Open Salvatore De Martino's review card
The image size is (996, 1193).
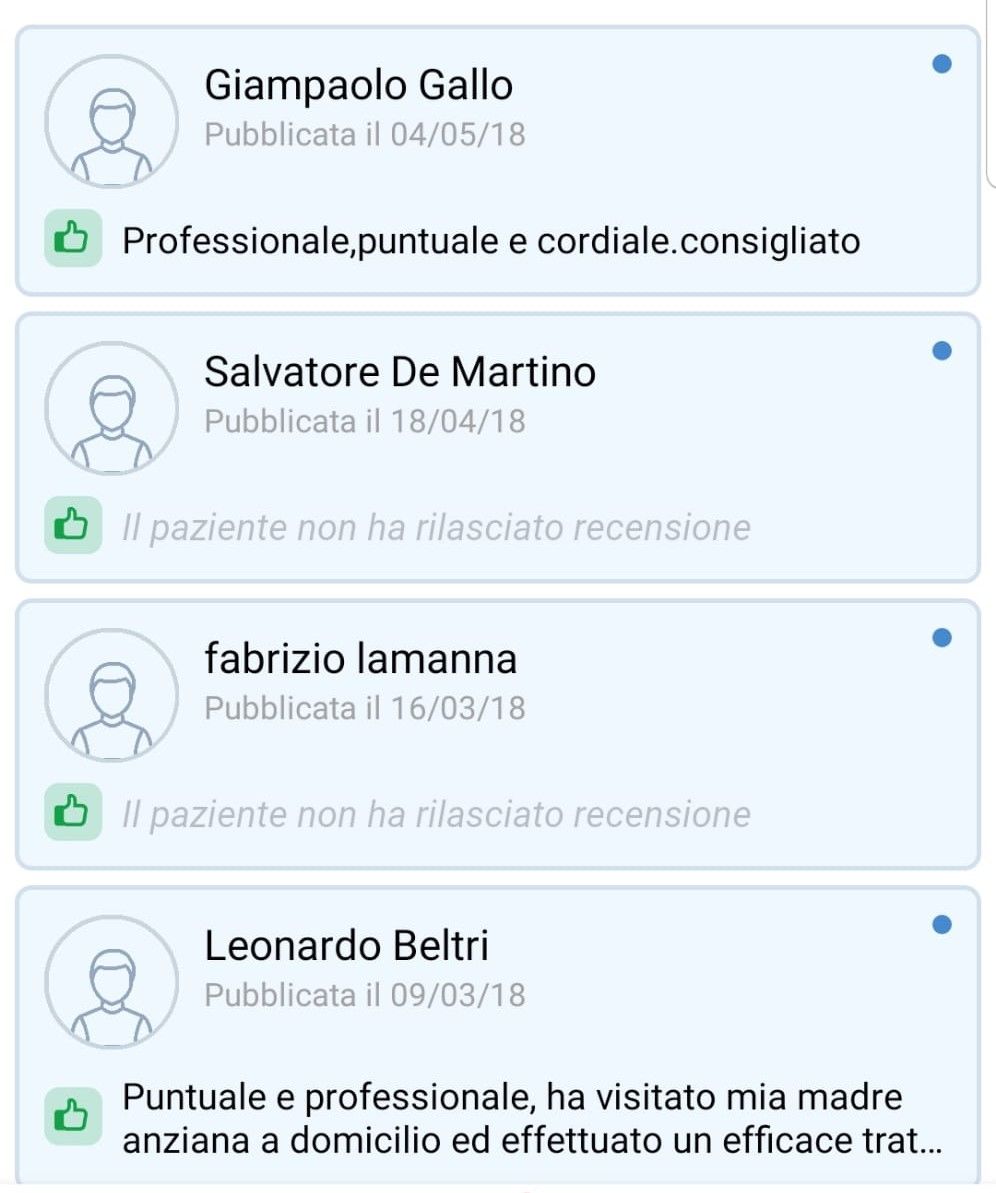497,447
